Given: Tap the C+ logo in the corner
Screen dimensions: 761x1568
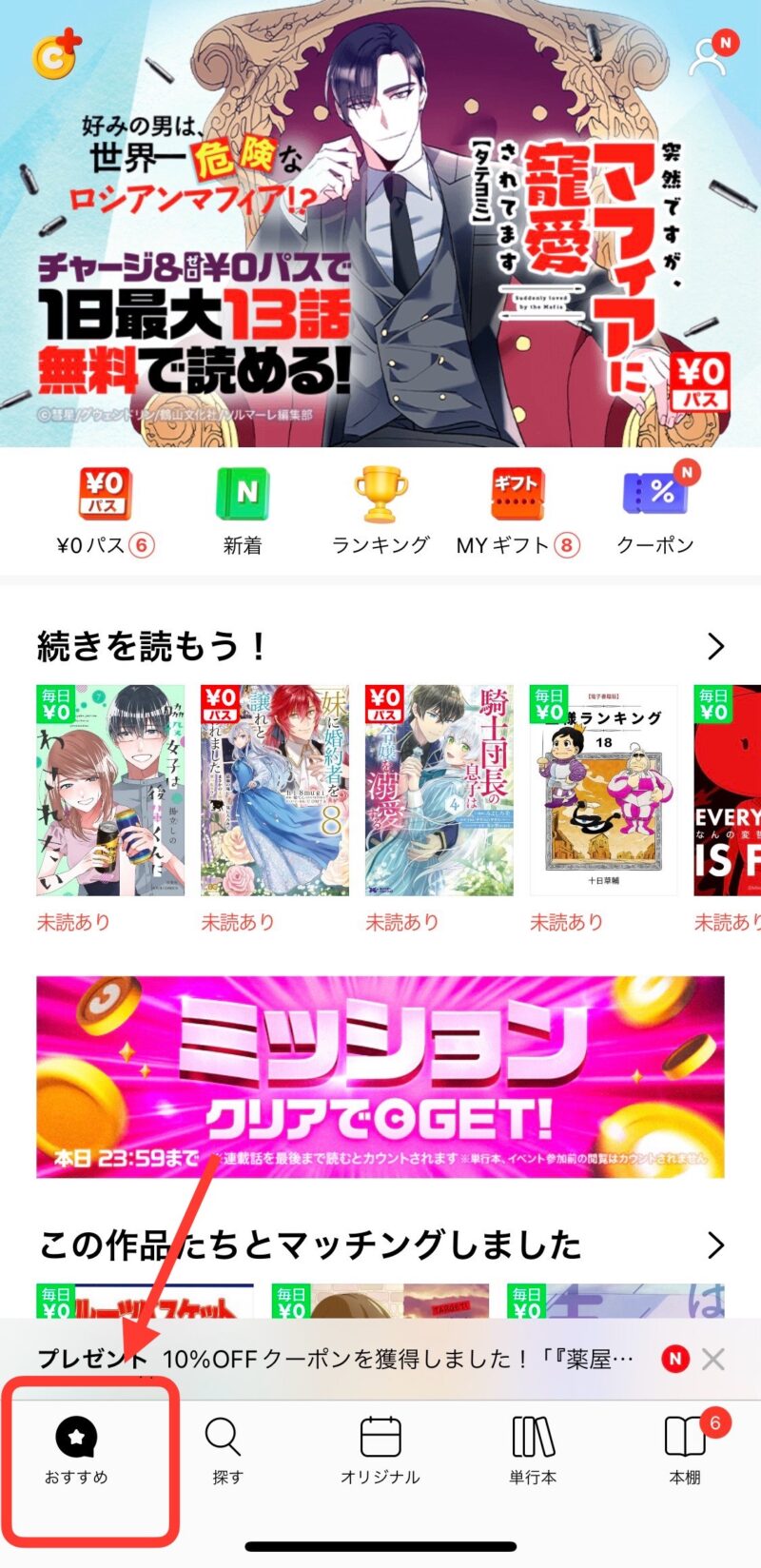Looking at the screenshot, I should [x=54, y=54].
